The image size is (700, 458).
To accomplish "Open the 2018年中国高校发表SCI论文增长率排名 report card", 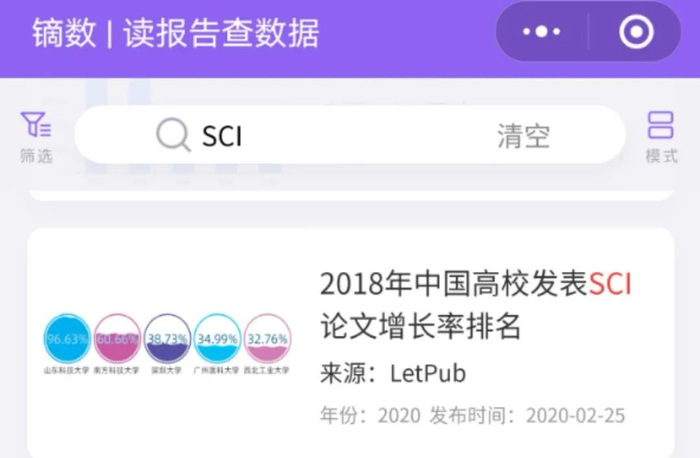I will (x=351, y=343).
